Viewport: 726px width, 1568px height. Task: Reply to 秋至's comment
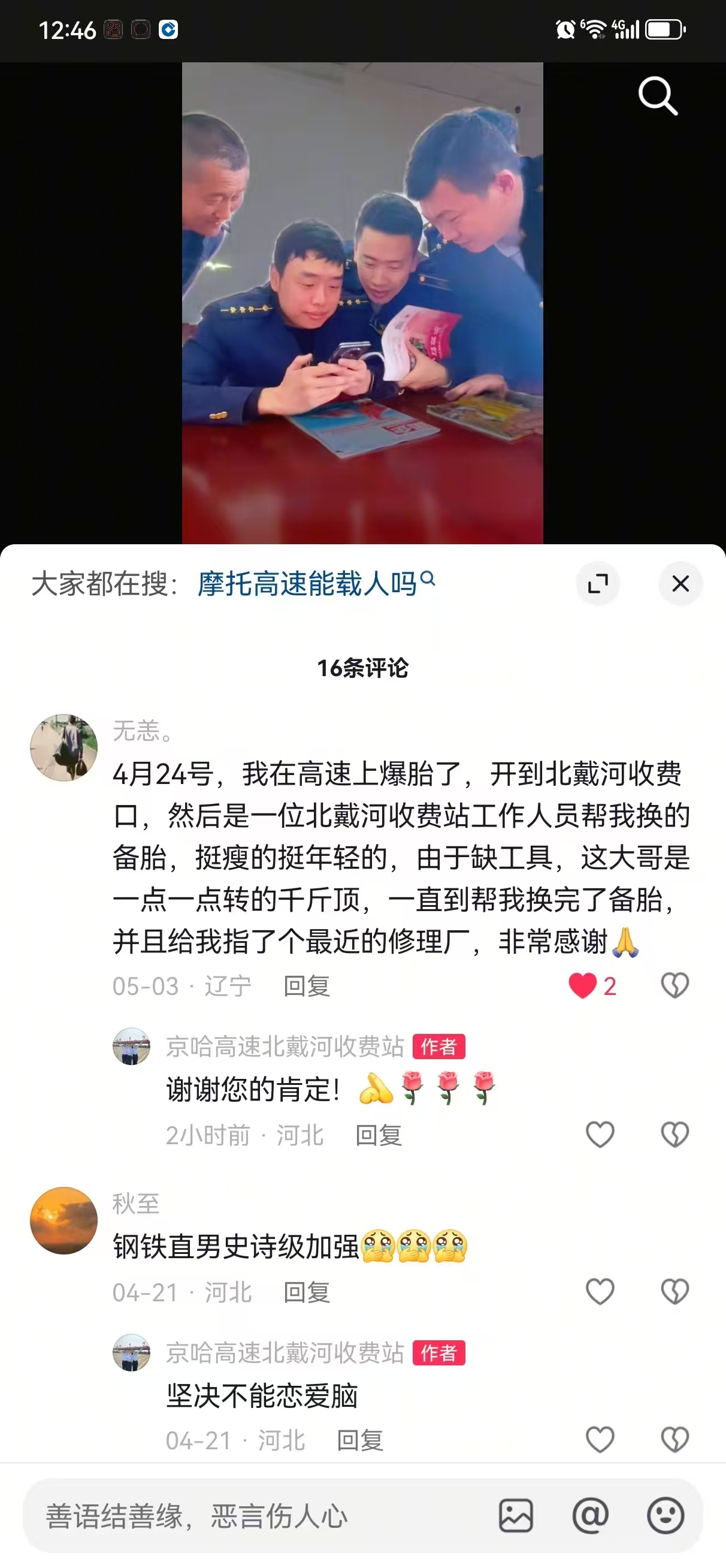tap(307, 1292)
